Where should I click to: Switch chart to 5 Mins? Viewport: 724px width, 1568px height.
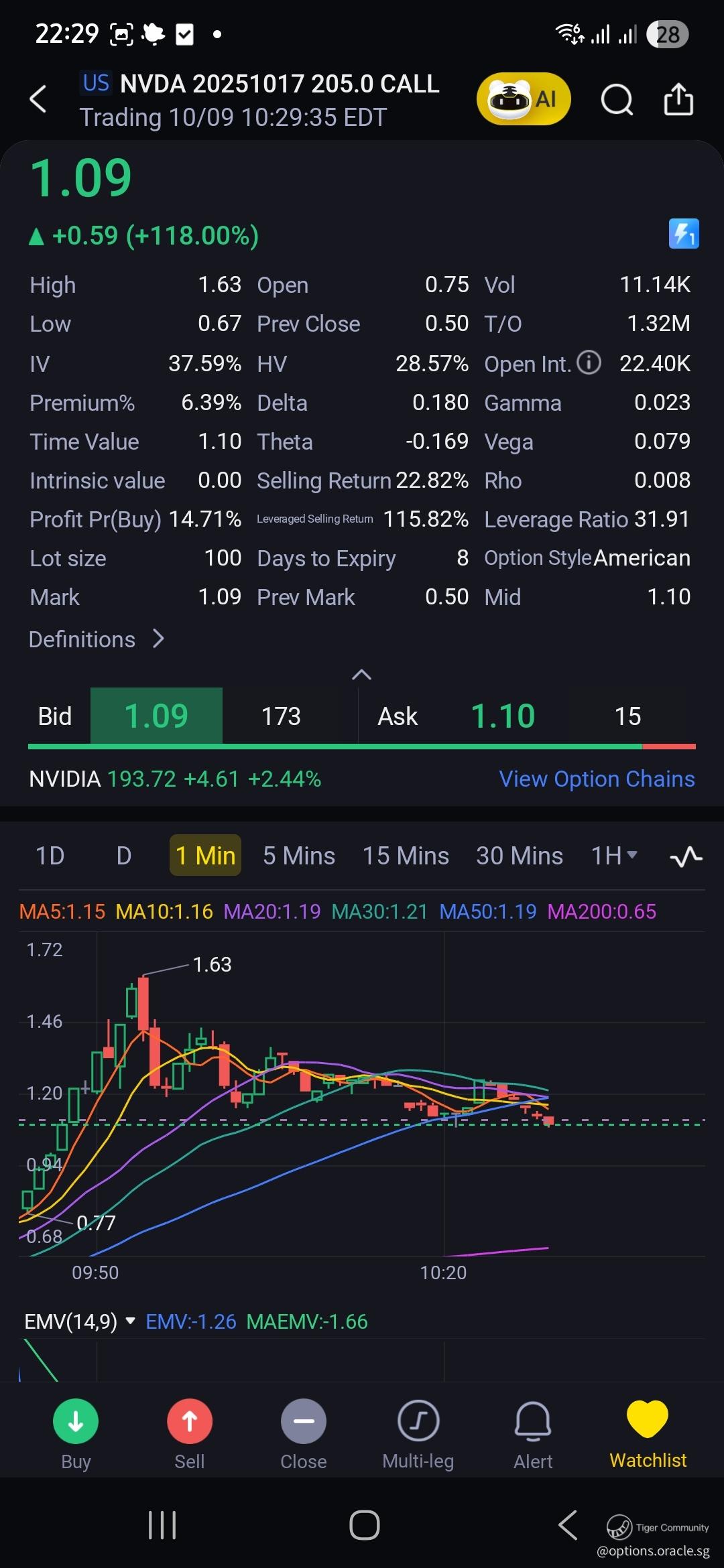(298, 856)
